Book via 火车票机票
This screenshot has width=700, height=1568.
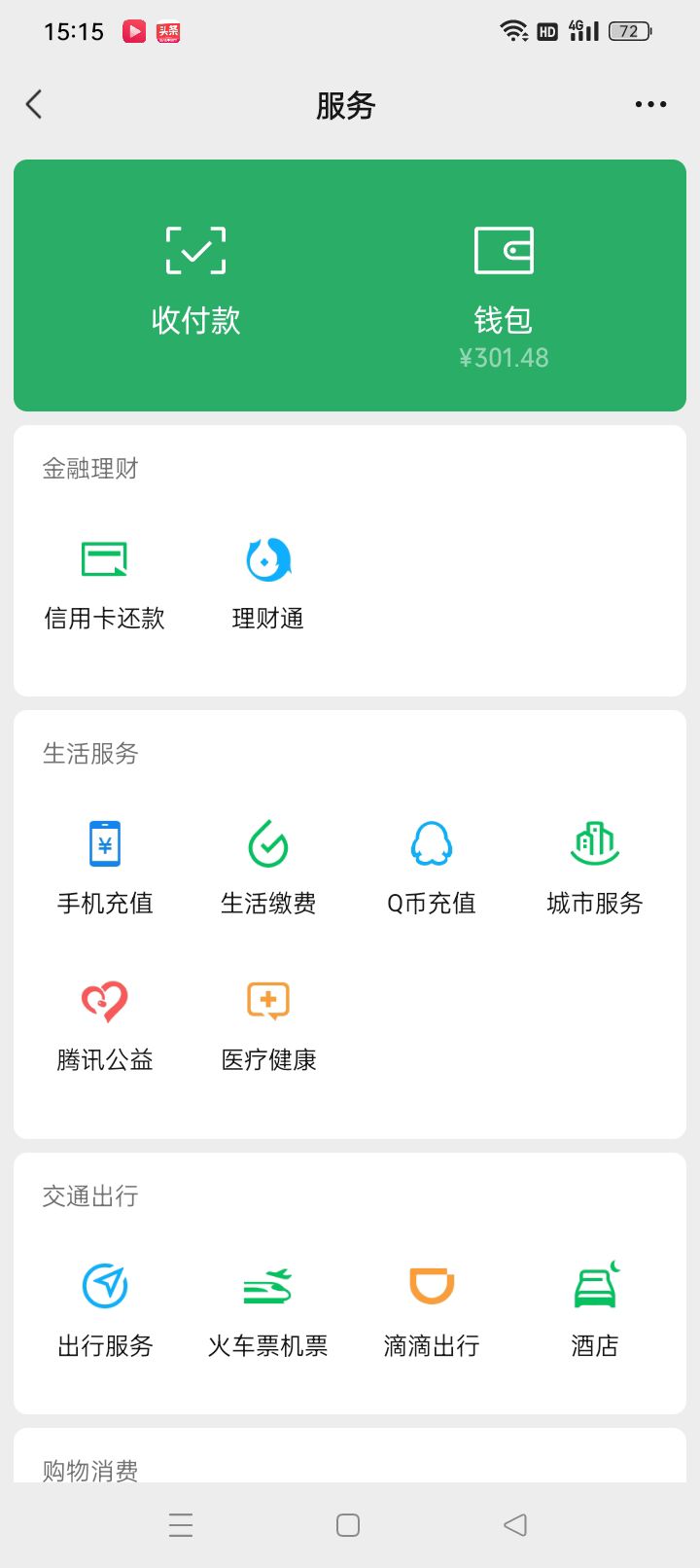[268, 1309]
